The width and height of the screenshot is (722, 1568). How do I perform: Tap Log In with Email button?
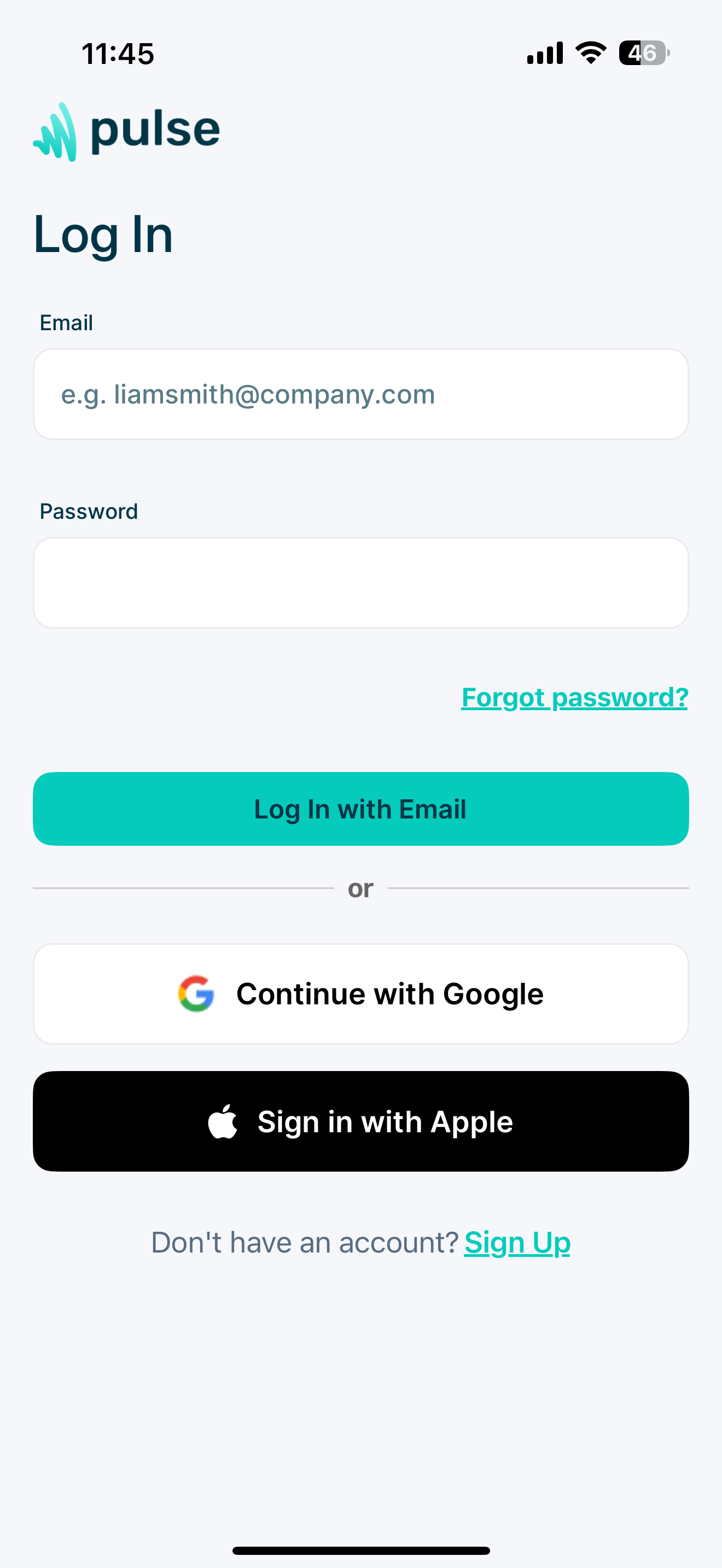tap(360, 809)
